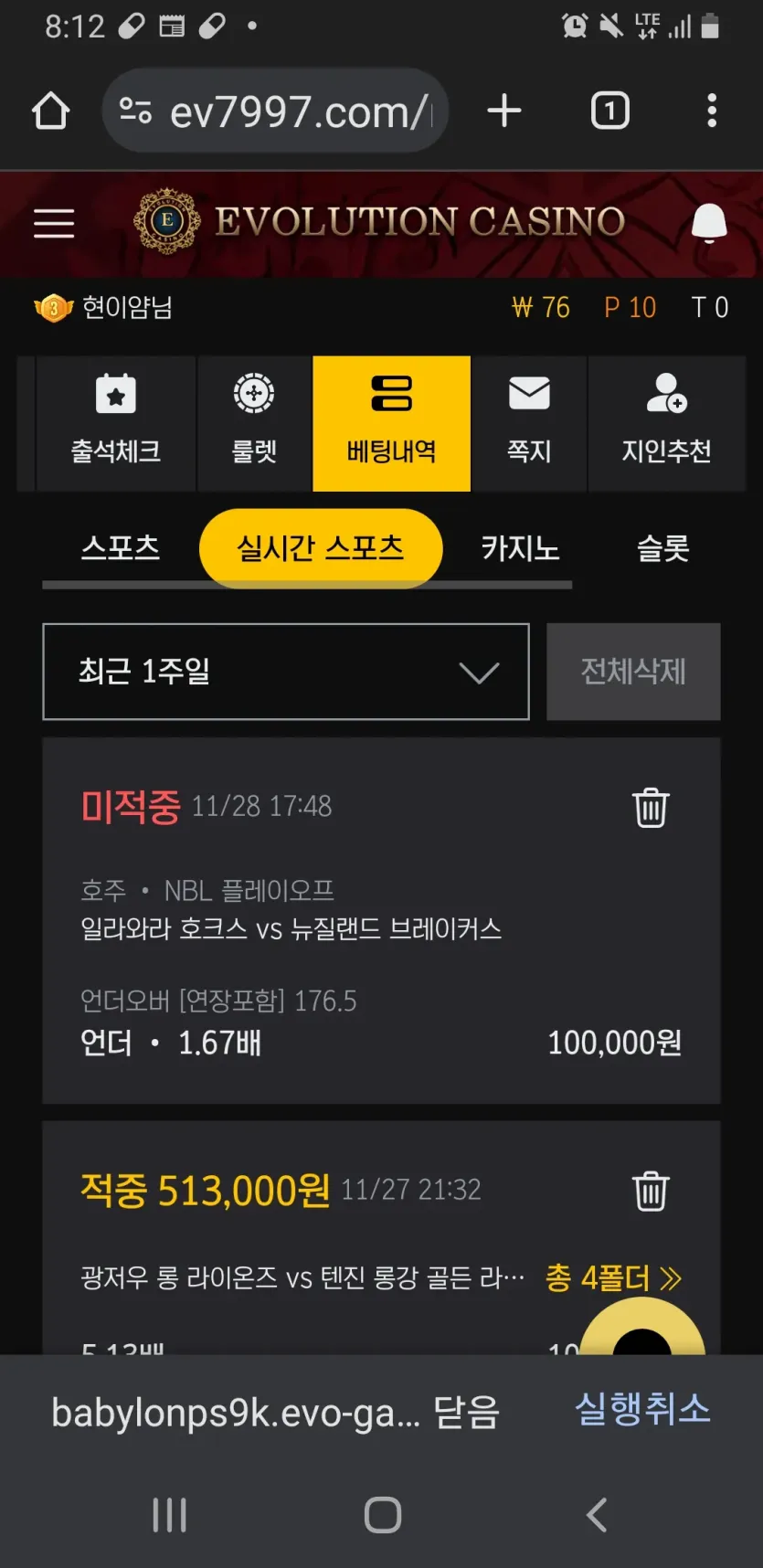Open 출석체크 attendance check

[x=116, y=423]
